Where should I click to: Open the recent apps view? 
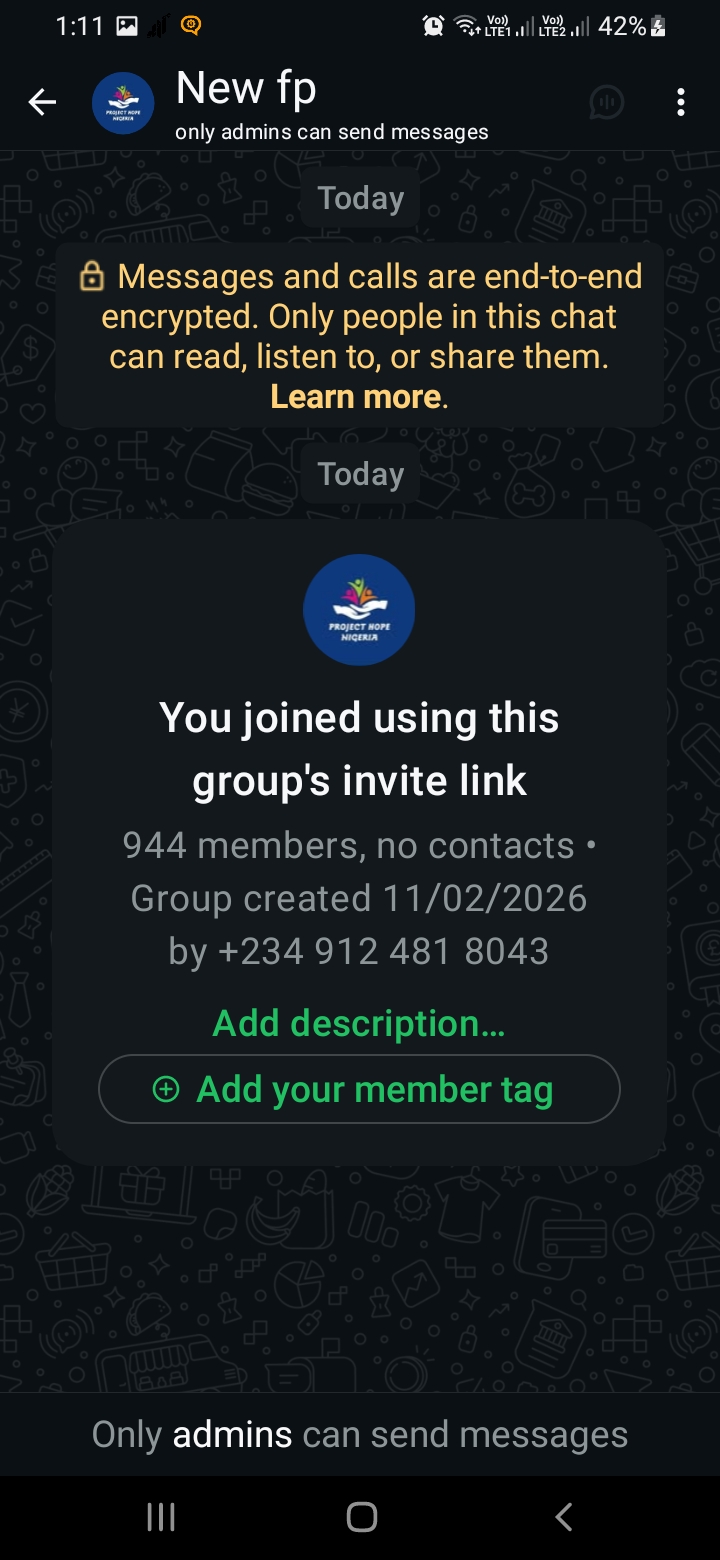[x=161, y=1517]
